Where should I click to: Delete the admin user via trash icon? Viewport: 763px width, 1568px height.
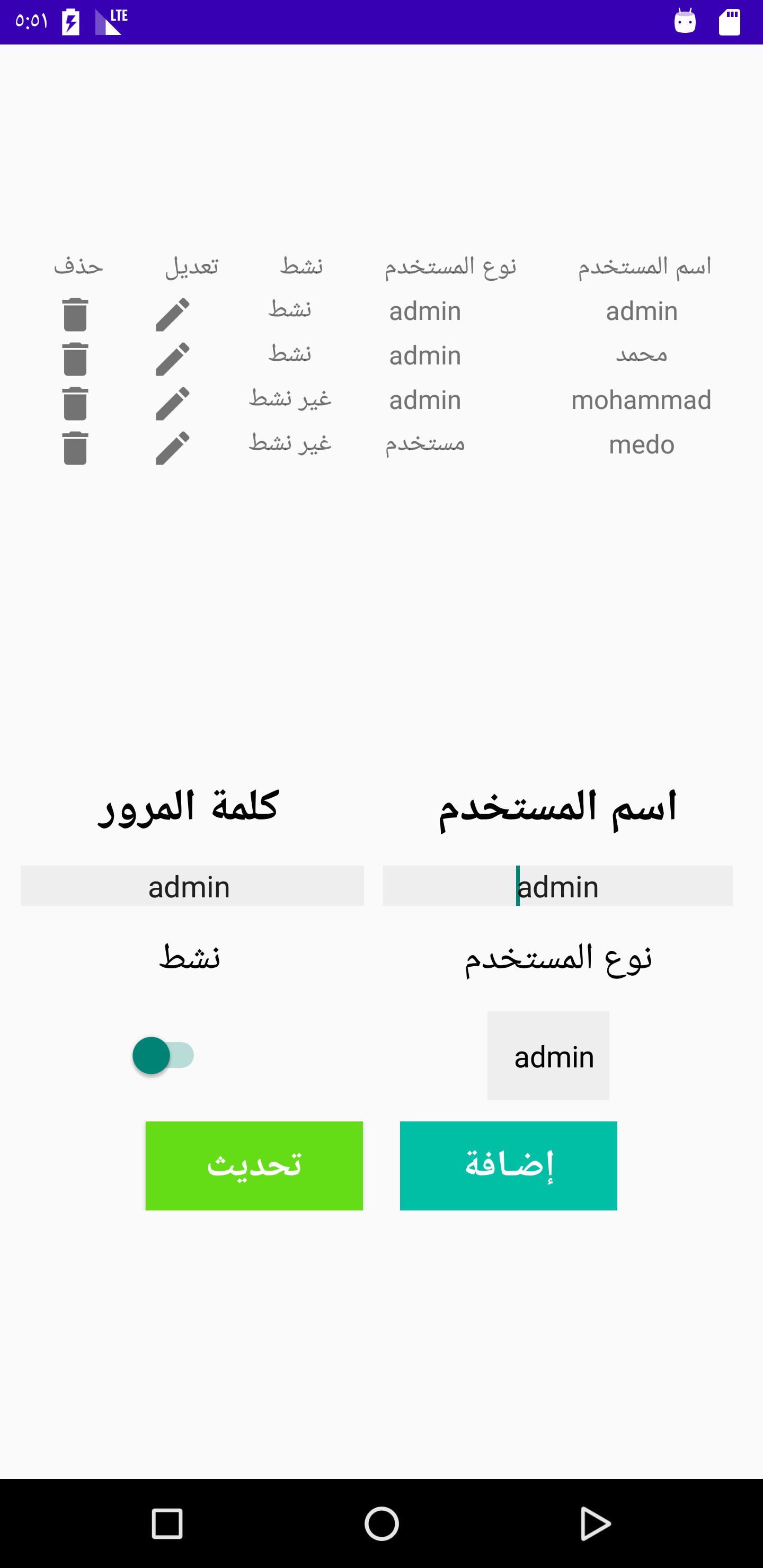(x=76, y=314)
